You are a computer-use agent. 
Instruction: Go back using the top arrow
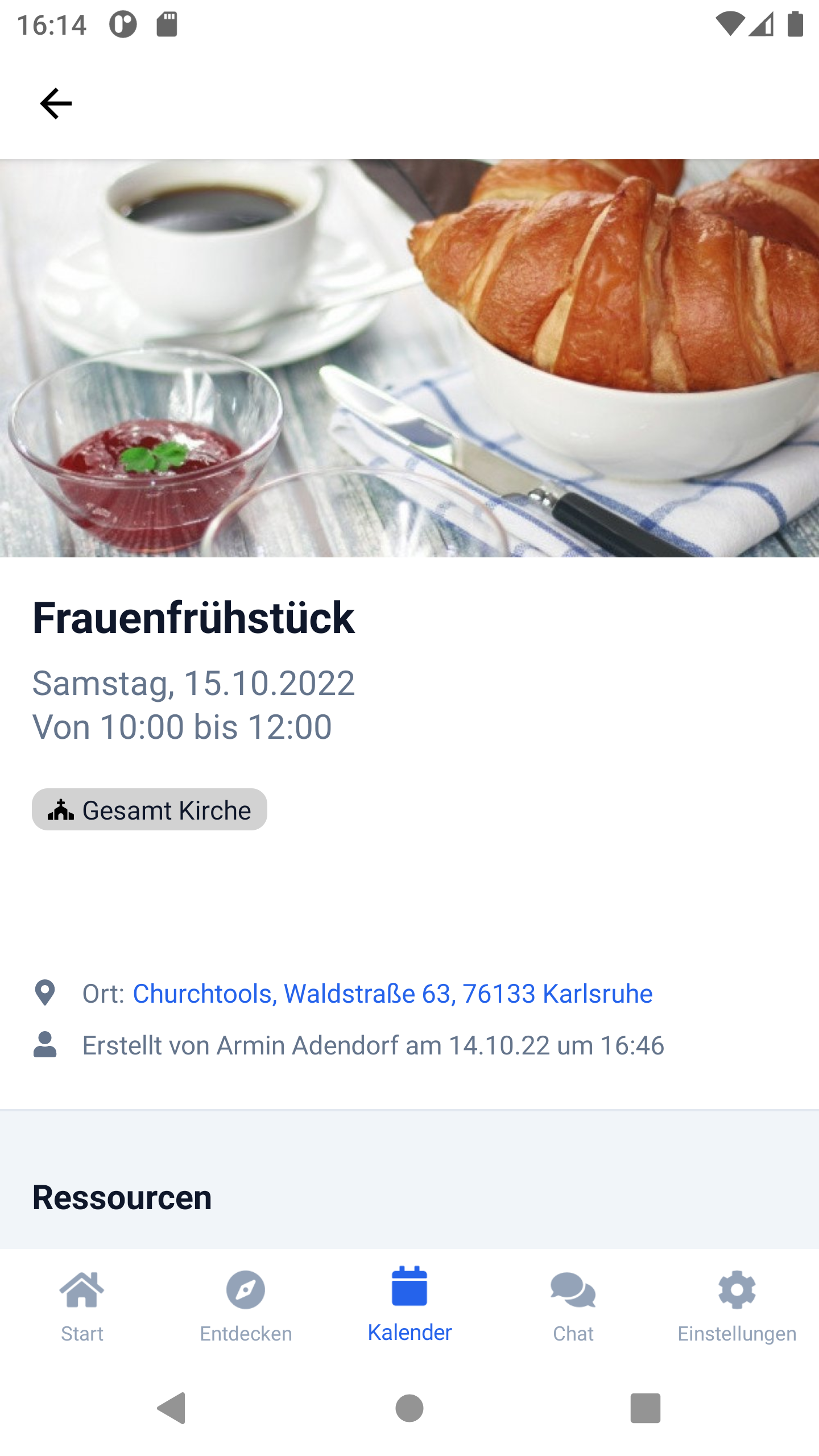coord(56,104)
